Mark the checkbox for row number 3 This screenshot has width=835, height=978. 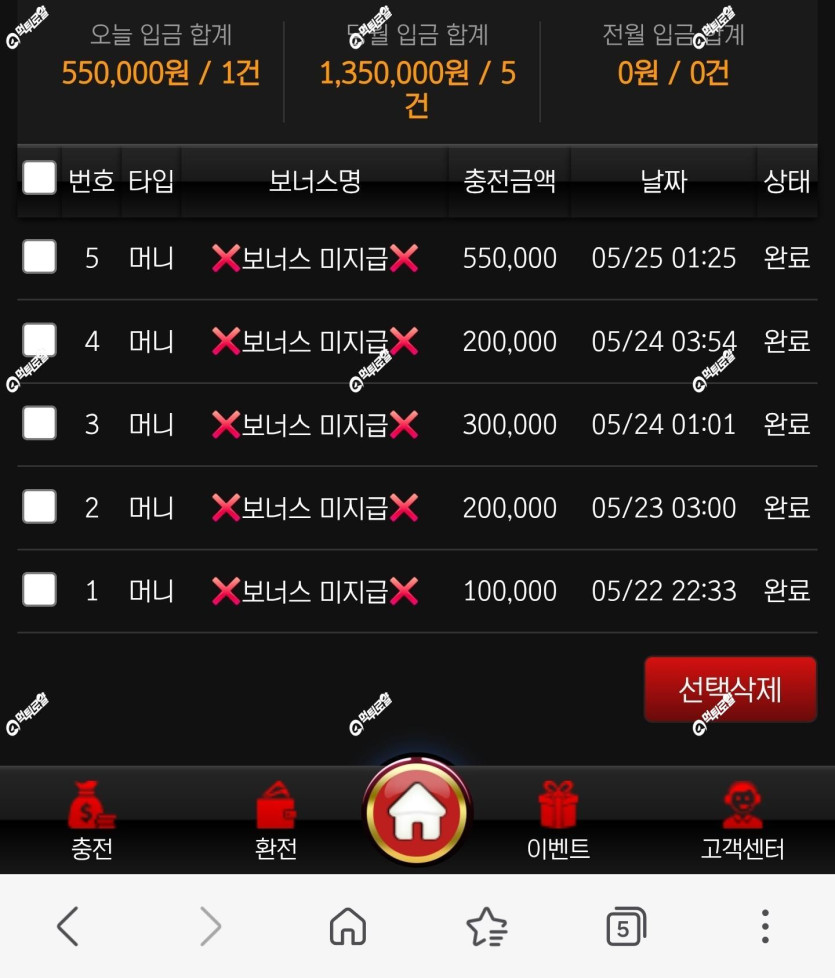(39, 423)
